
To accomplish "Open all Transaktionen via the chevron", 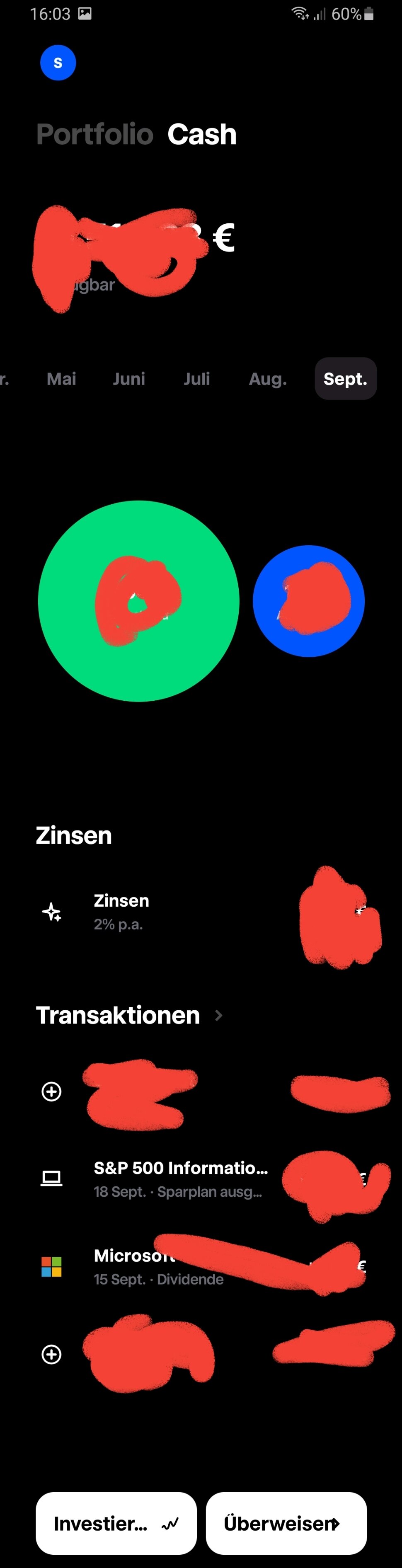I will (x=219, y=1015).
